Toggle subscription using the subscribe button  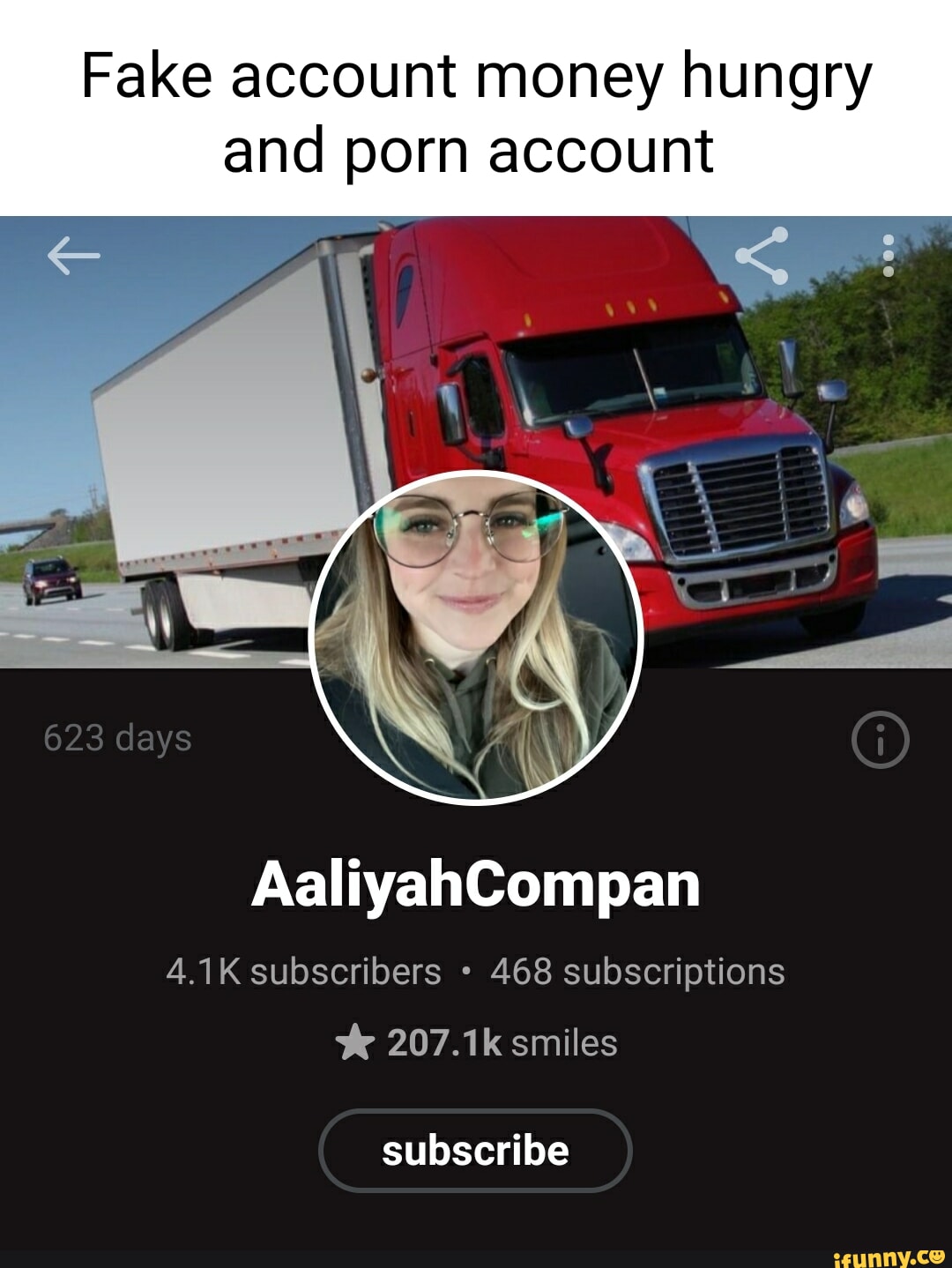click(474, 1150)
